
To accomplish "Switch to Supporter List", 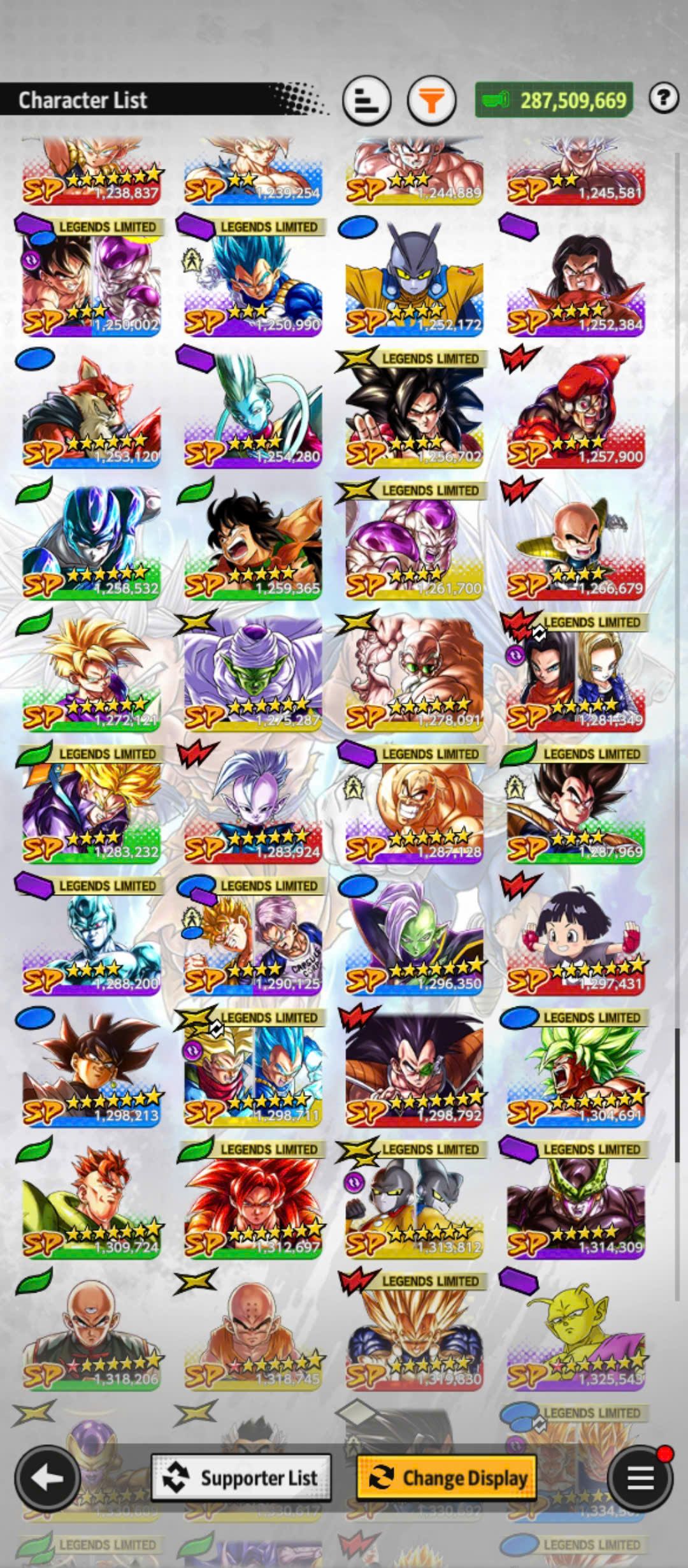I will click(241, 1477).
